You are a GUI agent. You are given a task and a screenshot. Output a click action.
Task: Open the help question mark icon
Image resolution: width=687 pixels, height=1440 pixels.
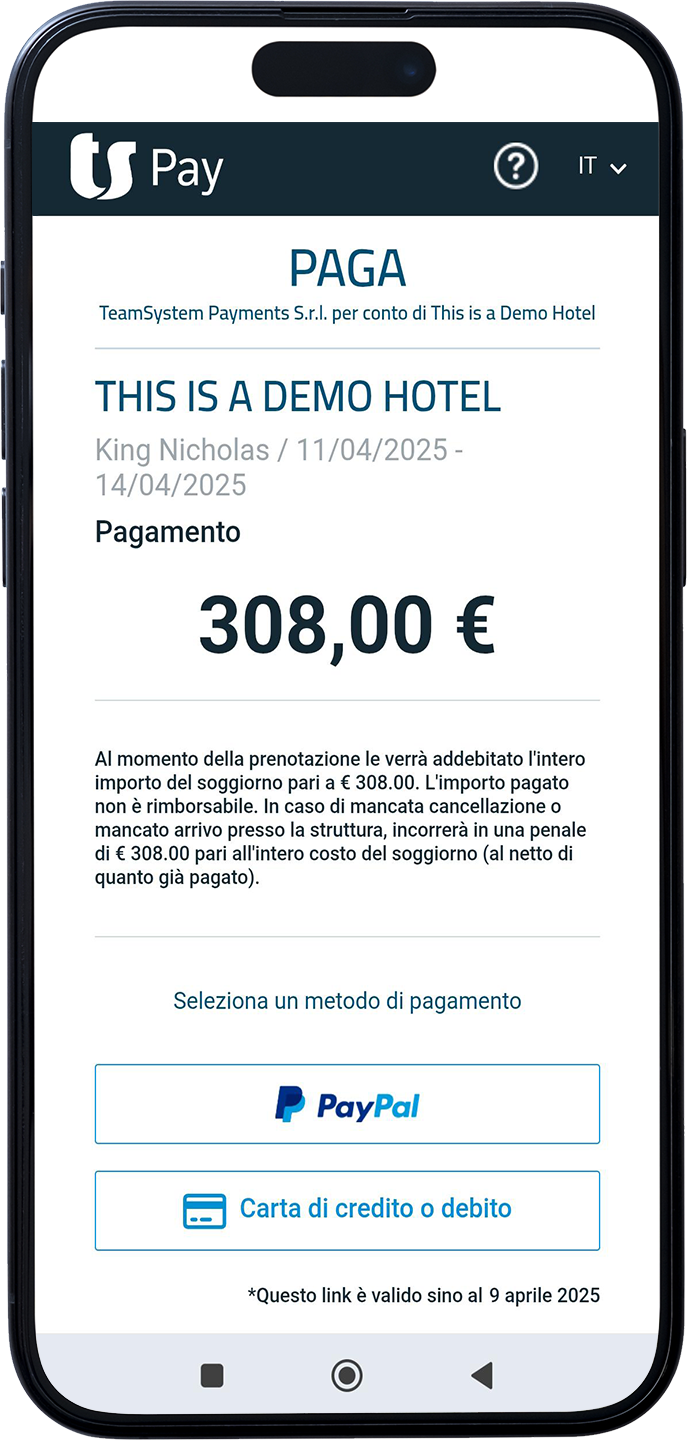[516, 167]
